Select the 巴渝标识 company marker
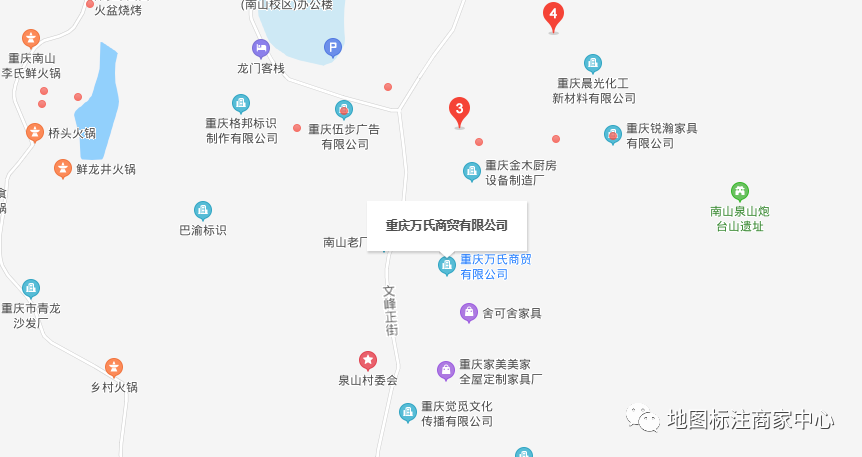The height and width of the screenshot is (457, 862). point(203,210)
